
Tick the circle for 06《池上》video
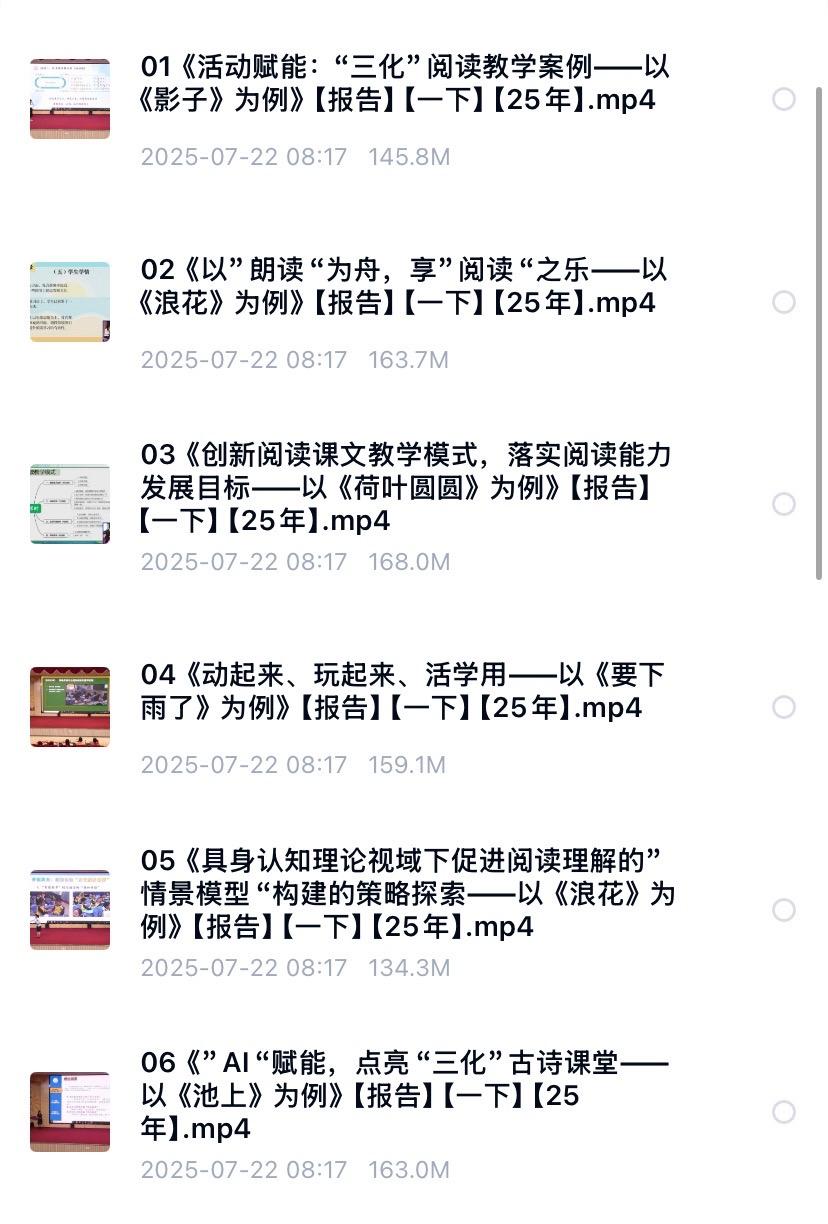tap(784, 1112)
